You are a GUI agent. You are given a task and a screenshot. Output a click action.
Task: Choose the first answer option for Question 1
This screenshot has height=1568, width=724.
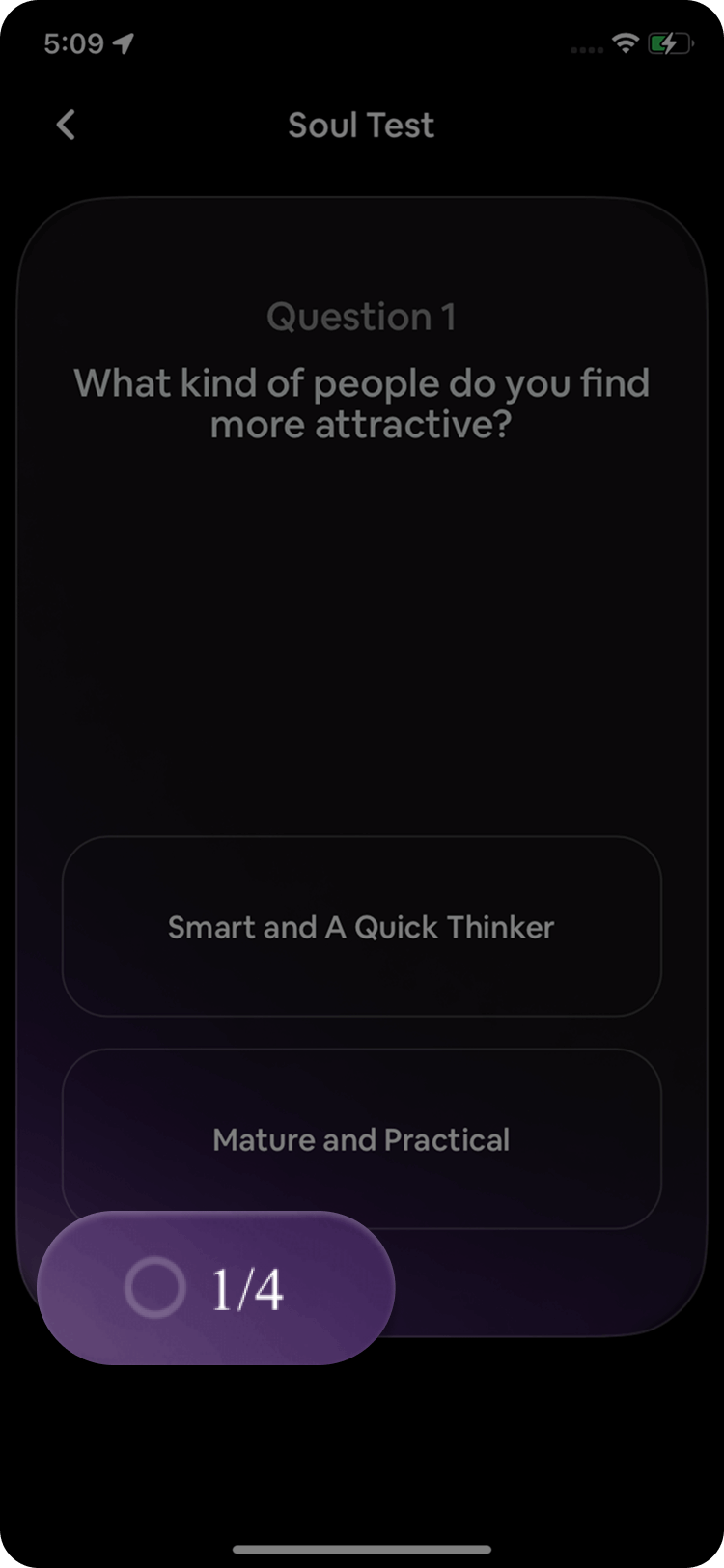(361, 927)
